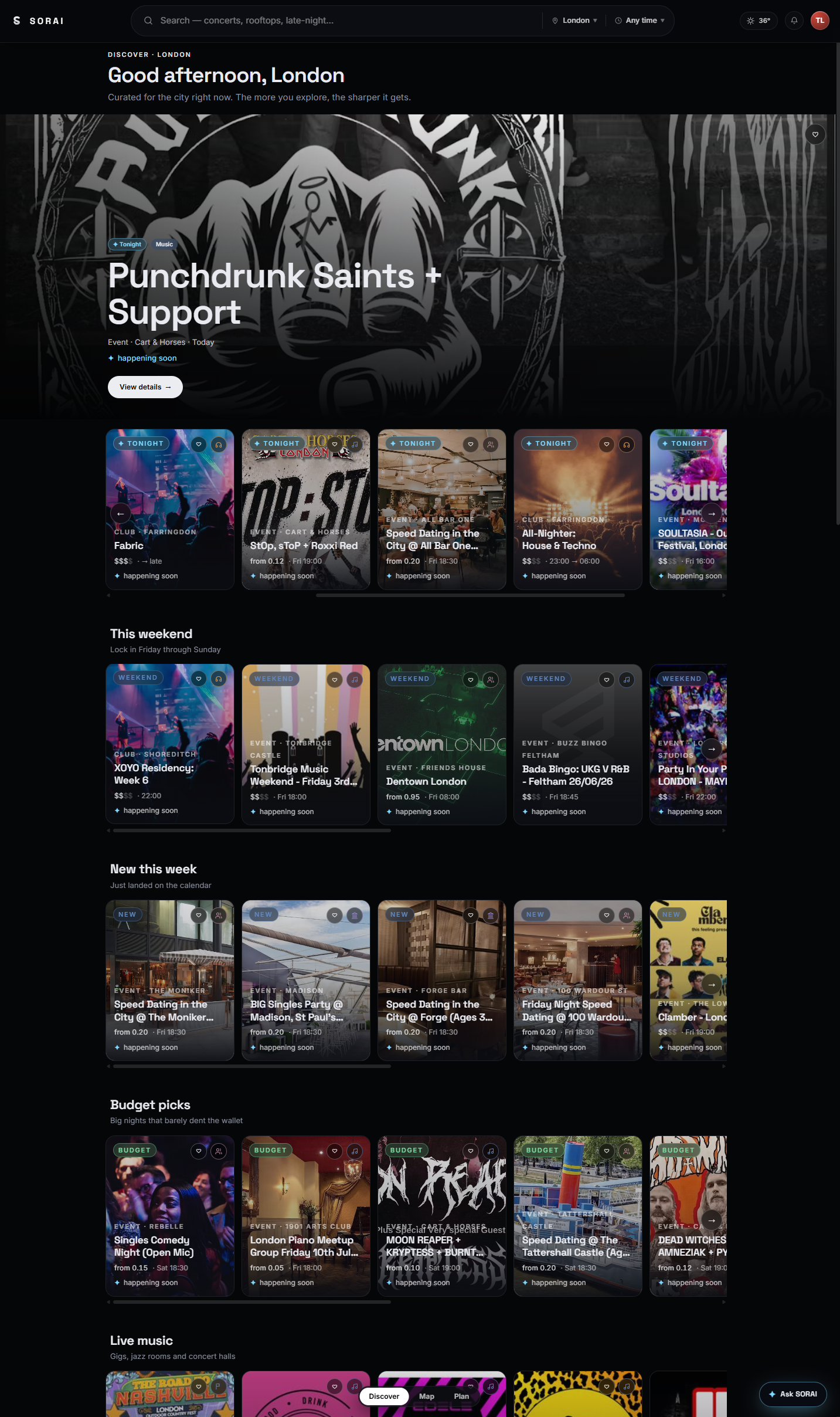Switch to the Map tab
Image resolution: width=840 pixels, height=1417 pixels.
click(427, 1396)
